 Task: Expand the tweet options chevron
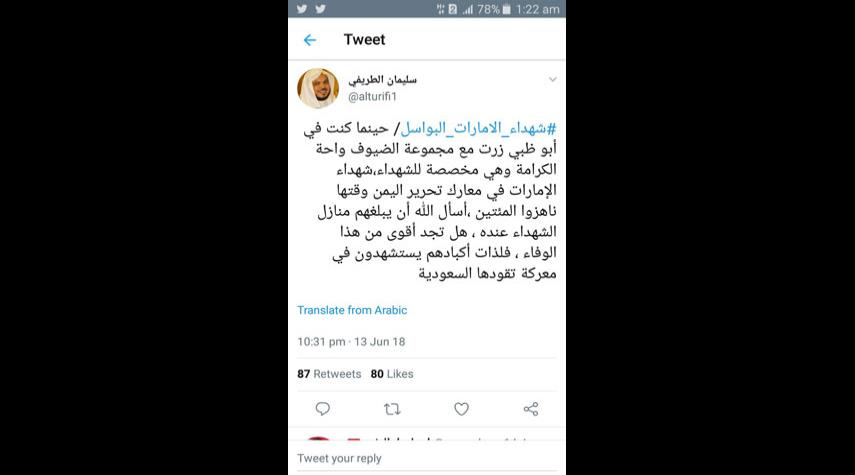tap(552, 80)
